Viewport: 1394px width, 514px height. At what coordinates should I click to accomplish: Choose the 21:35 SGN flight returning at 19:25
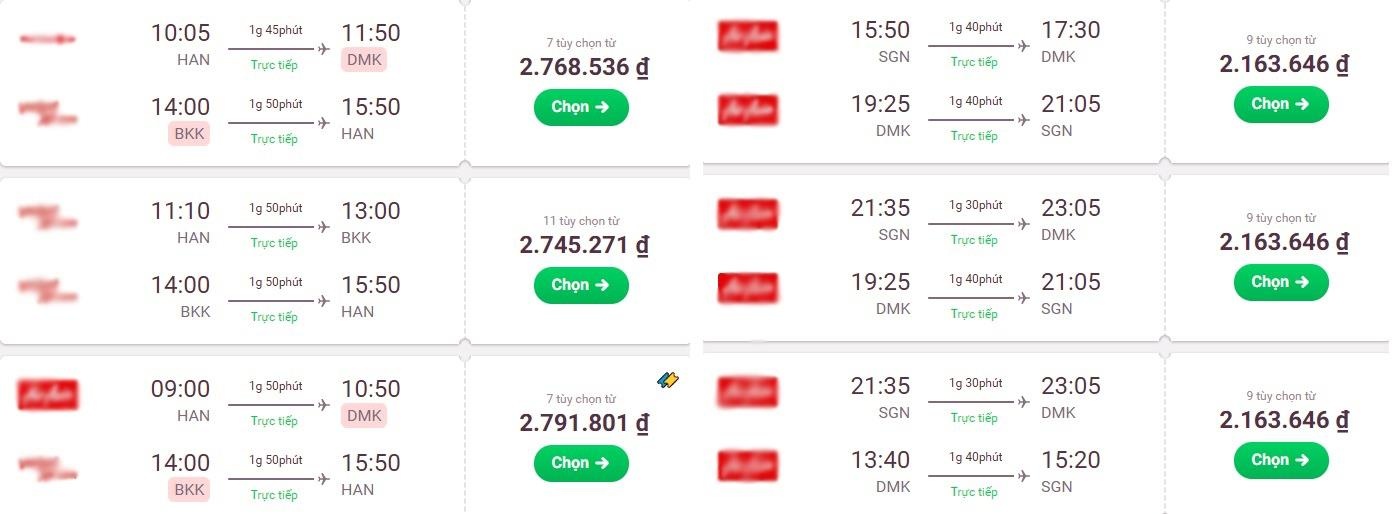click(1281, 282)
